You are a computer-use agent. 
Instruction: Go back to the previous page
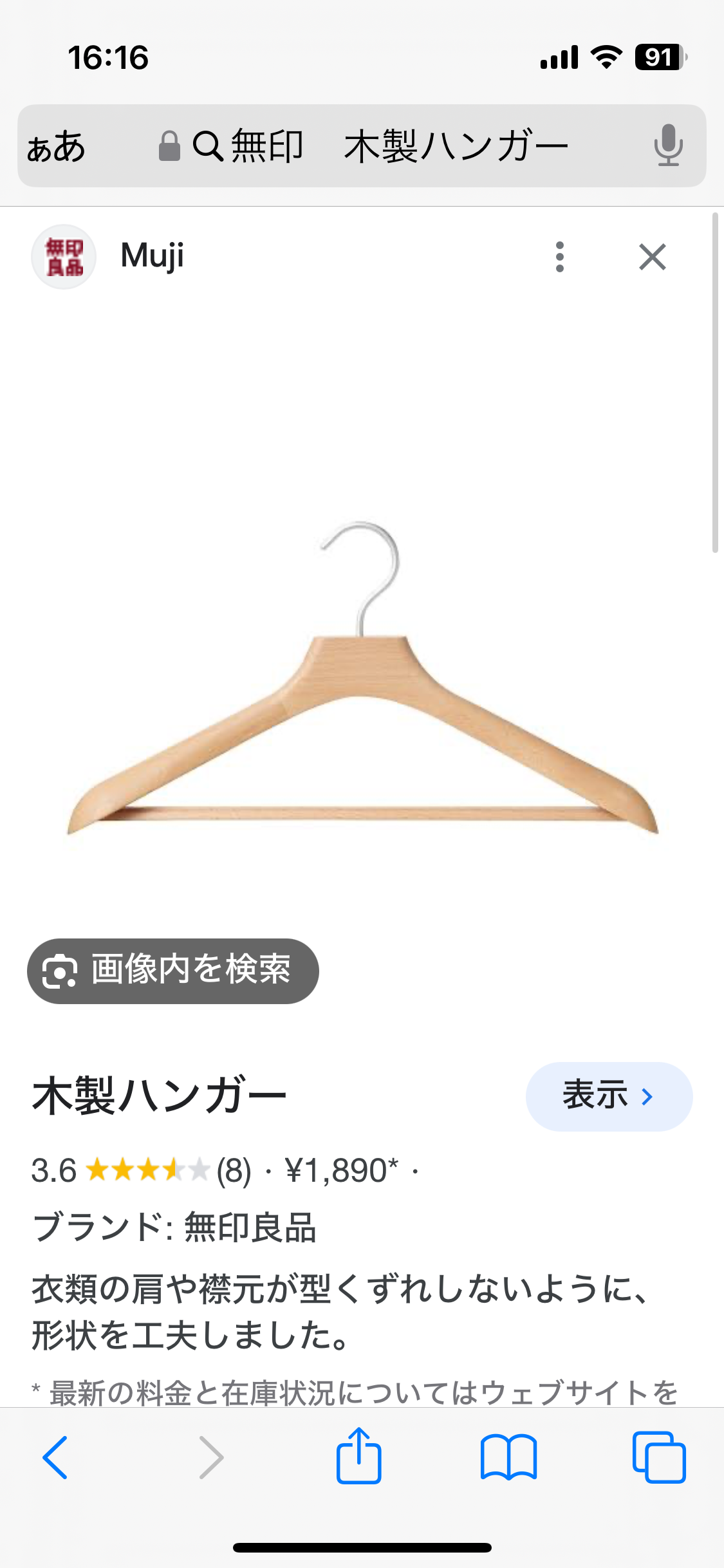coord(55,1457)
